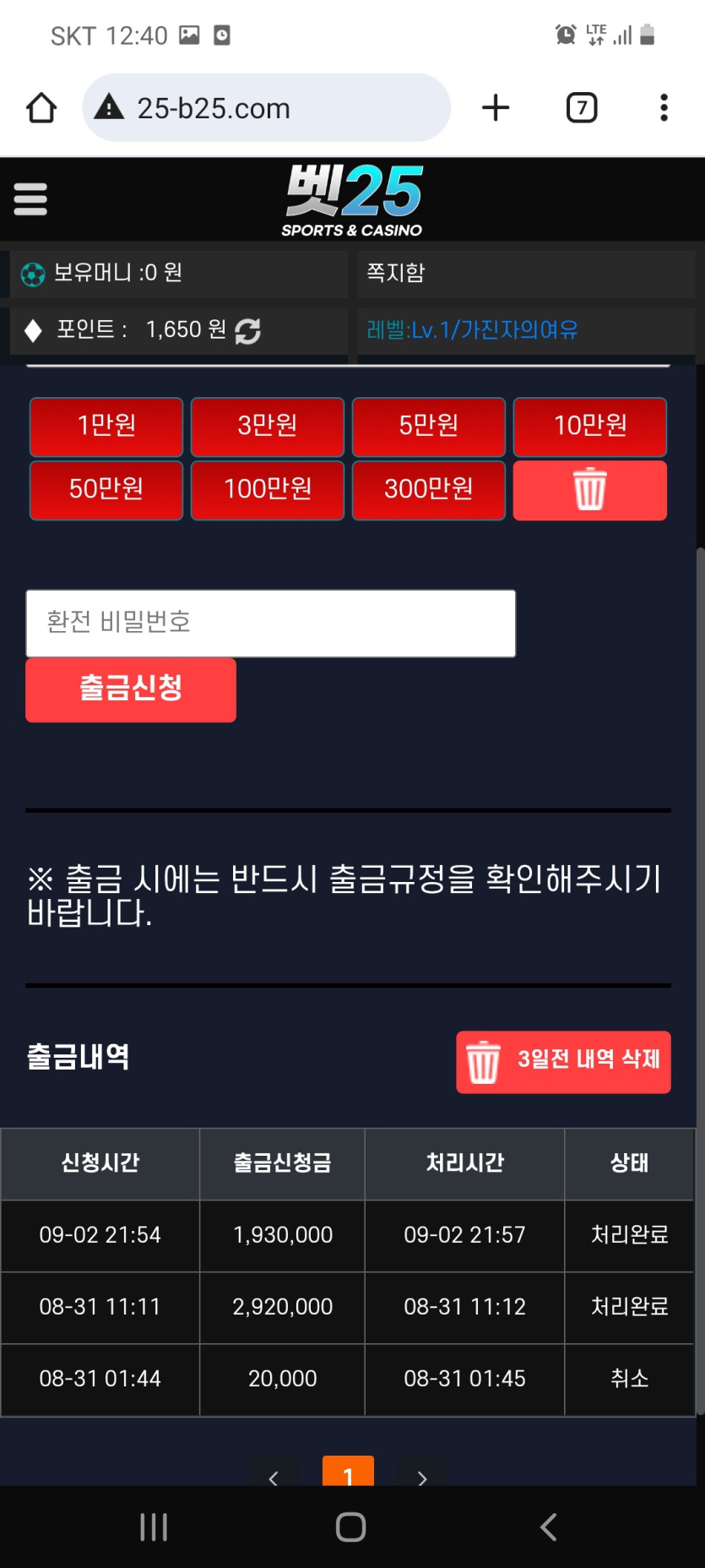The width and height of the screenshot is (705, 1568).
Task: Select the 3만원 amount button
Action: (x=268, y=426)
